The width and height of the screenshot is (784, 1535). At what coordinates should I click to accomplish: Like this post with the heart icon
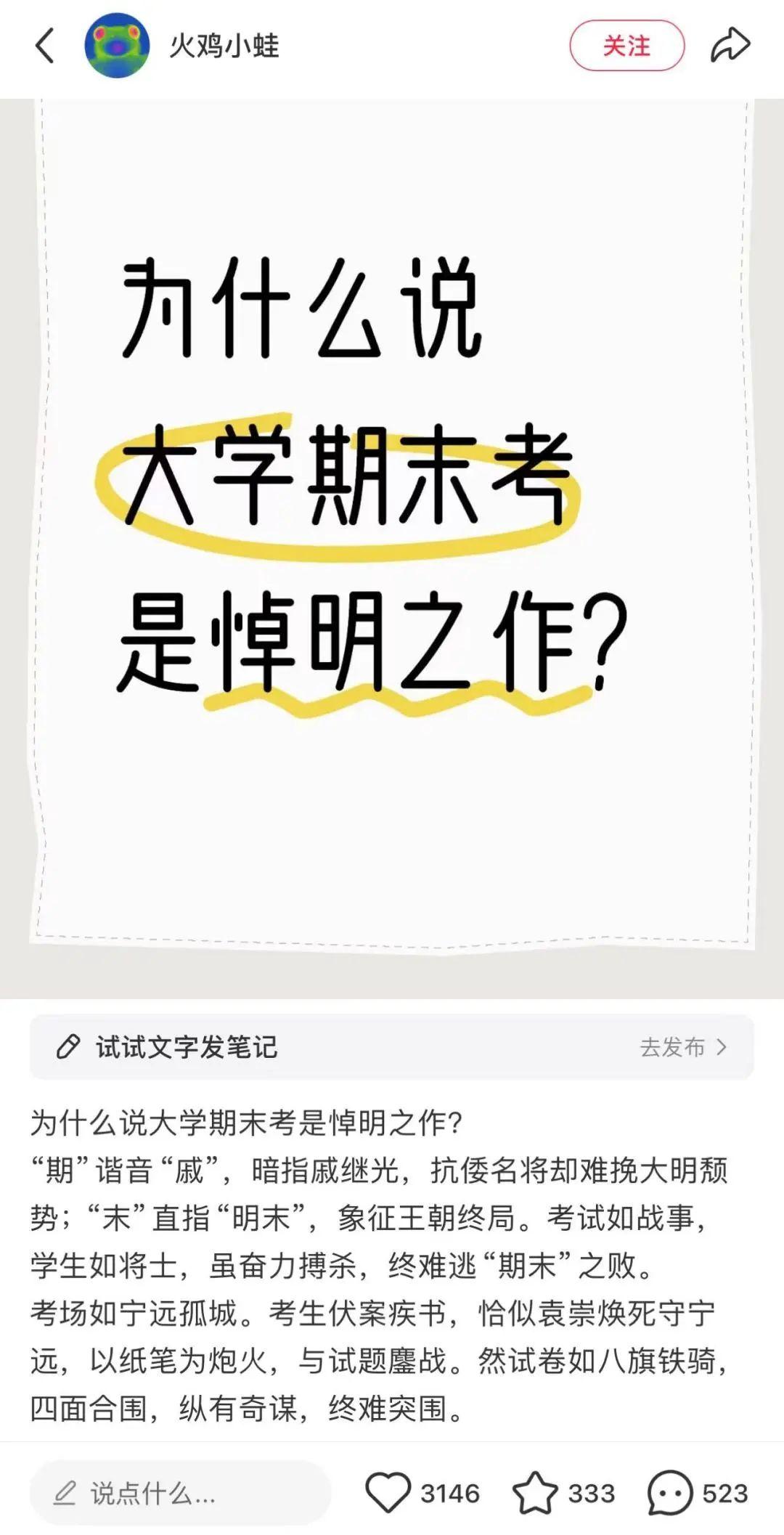coord(388,1493)
